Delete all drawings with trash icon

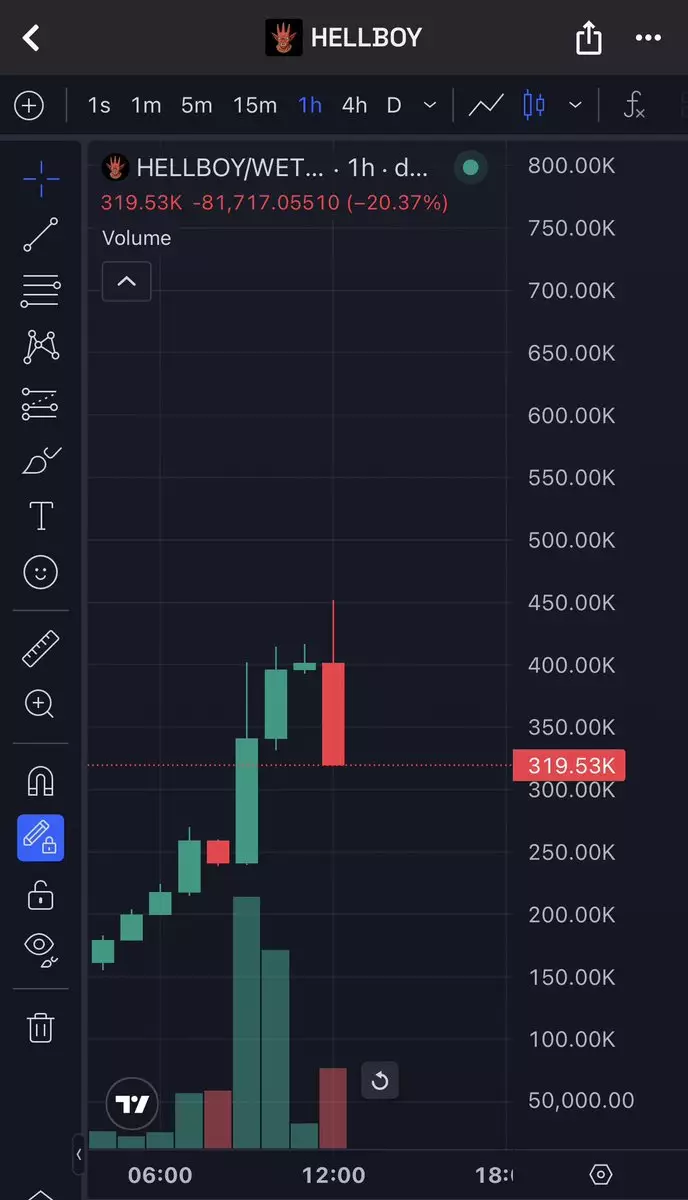click(40, 1027)
